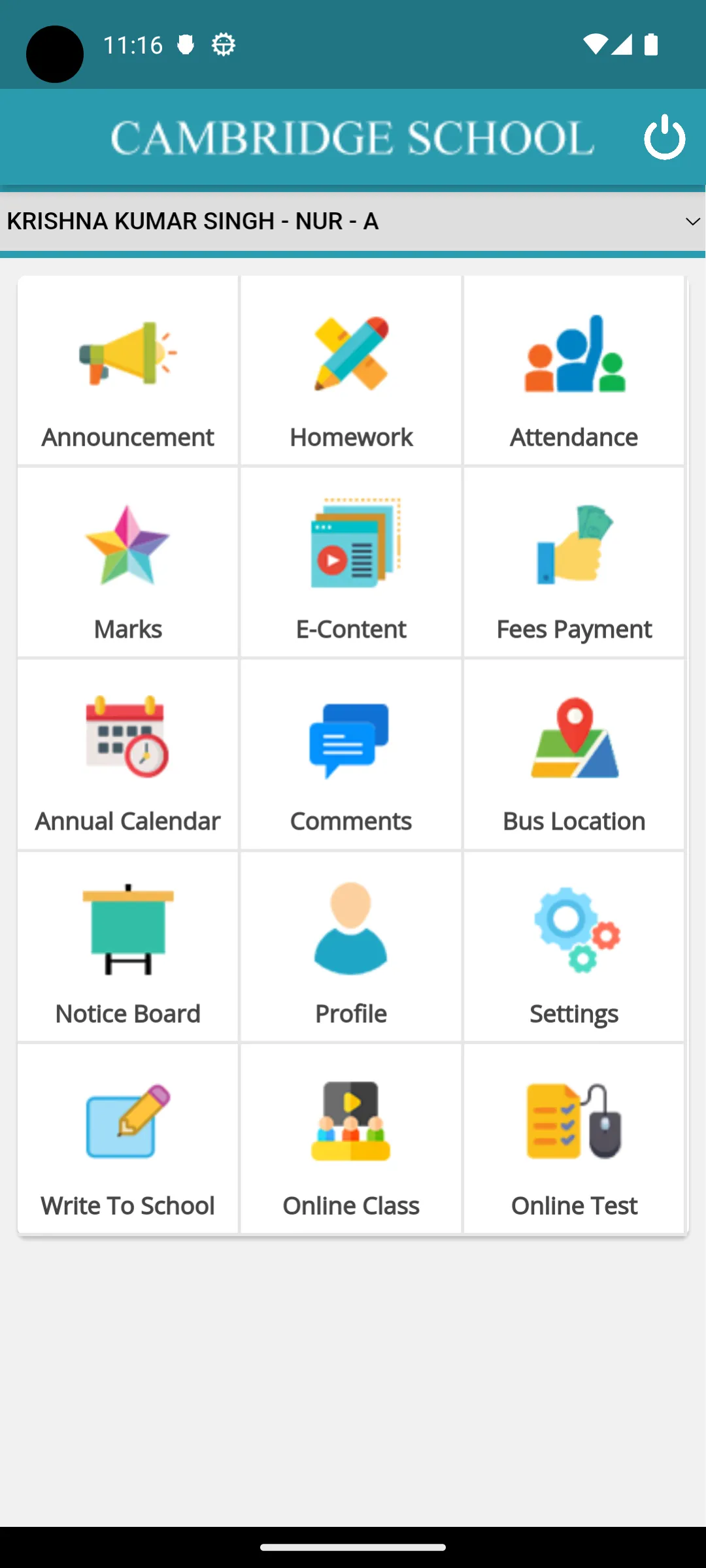This screenshot has height=1568, width=706.
Task: Check Bus Location
Action: pyautogui.click(x=574, y=755)
